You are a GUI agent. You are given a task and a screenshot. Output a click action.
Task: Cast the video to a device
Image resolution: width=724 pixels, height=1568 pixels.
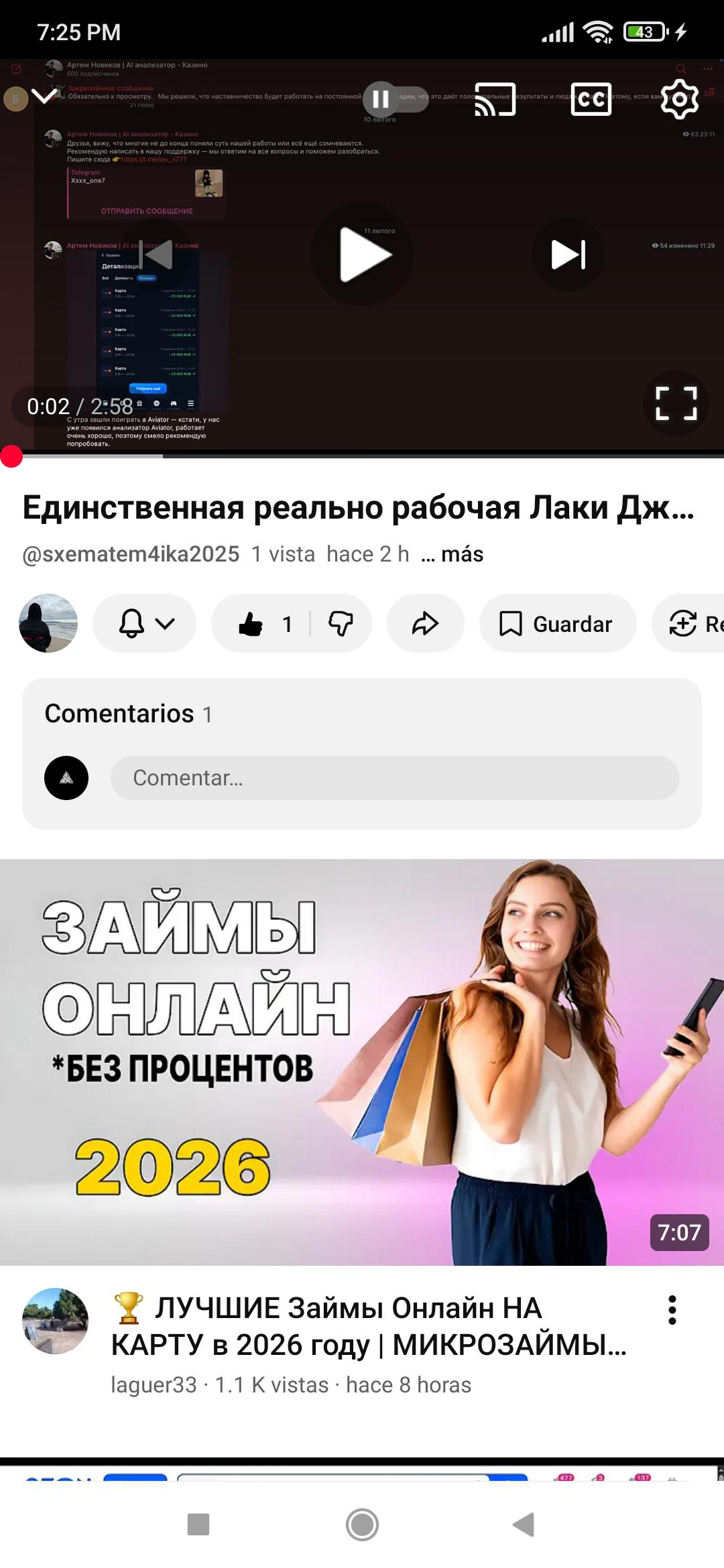click(x=495, y=99)
